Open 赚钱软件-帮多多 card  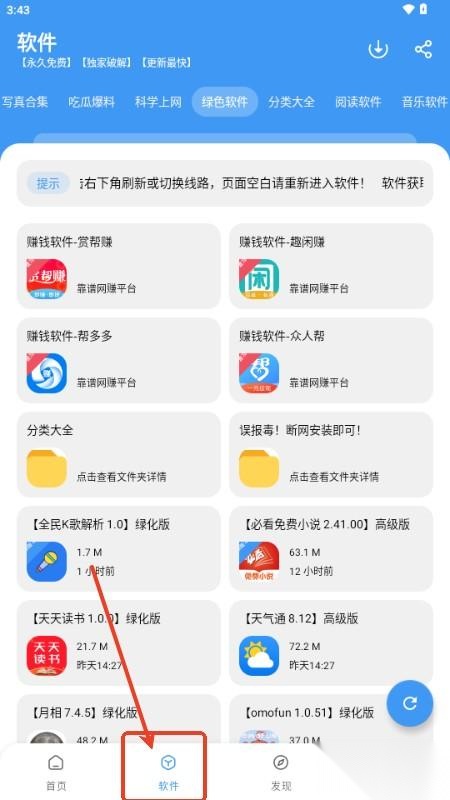(x=119, y=360)
